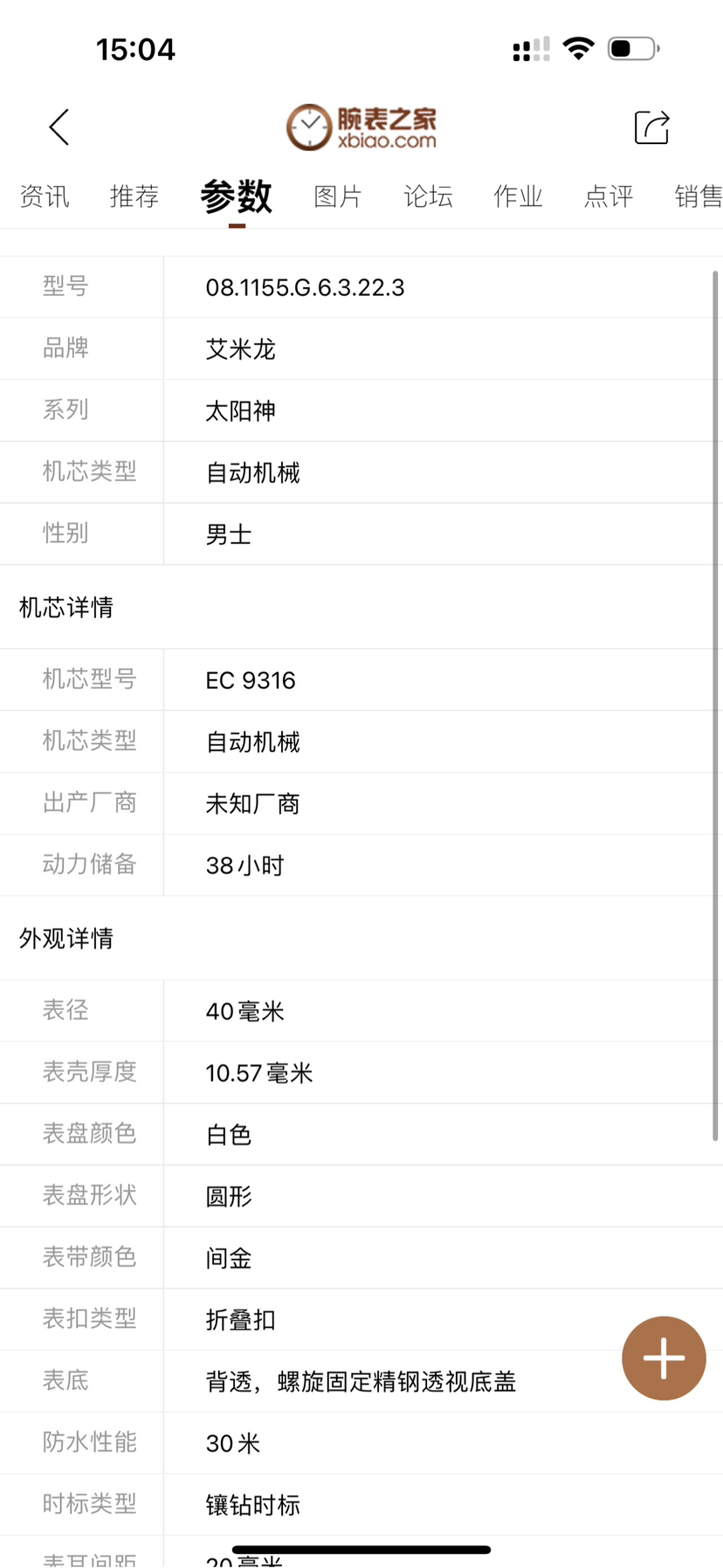This screenshot has width=723, height=1568.
Task: Tap the floating plus button
Action: [664, 1358]
